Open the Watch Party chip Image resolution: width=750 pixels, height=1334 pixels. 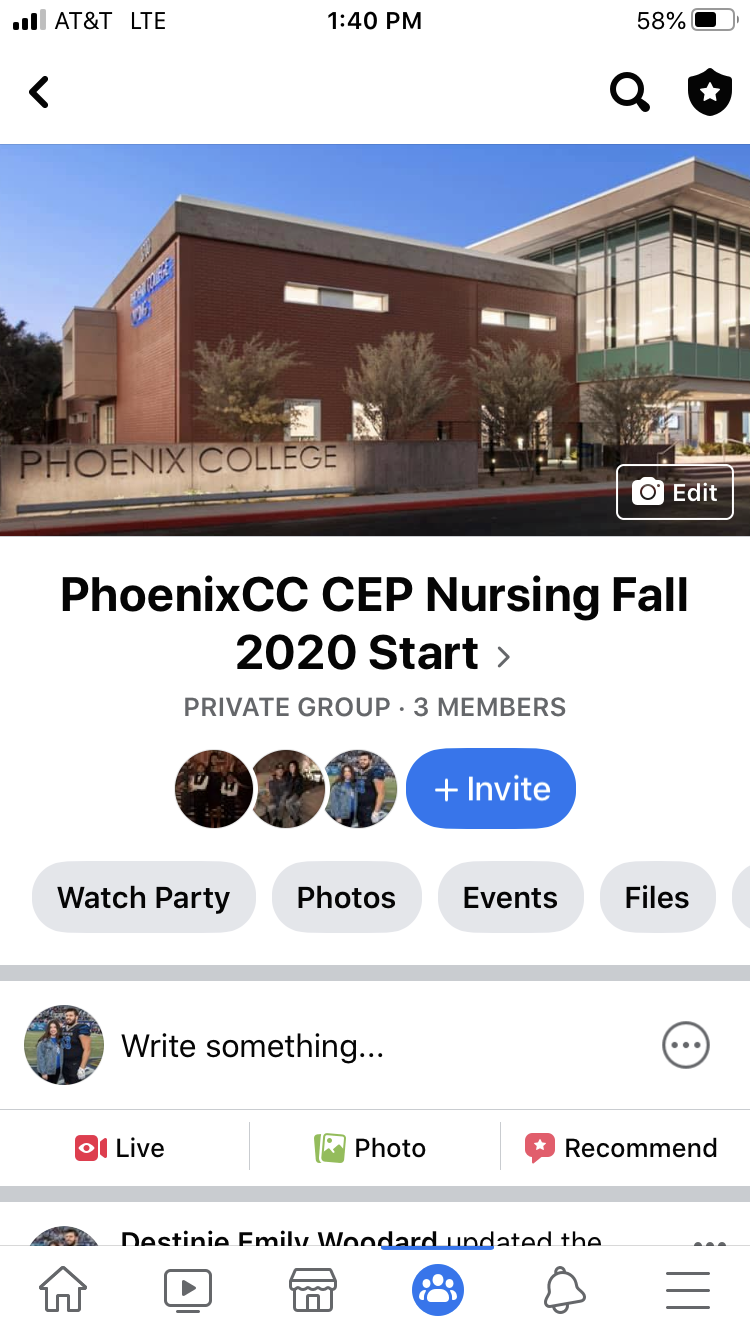pos(144,897)
